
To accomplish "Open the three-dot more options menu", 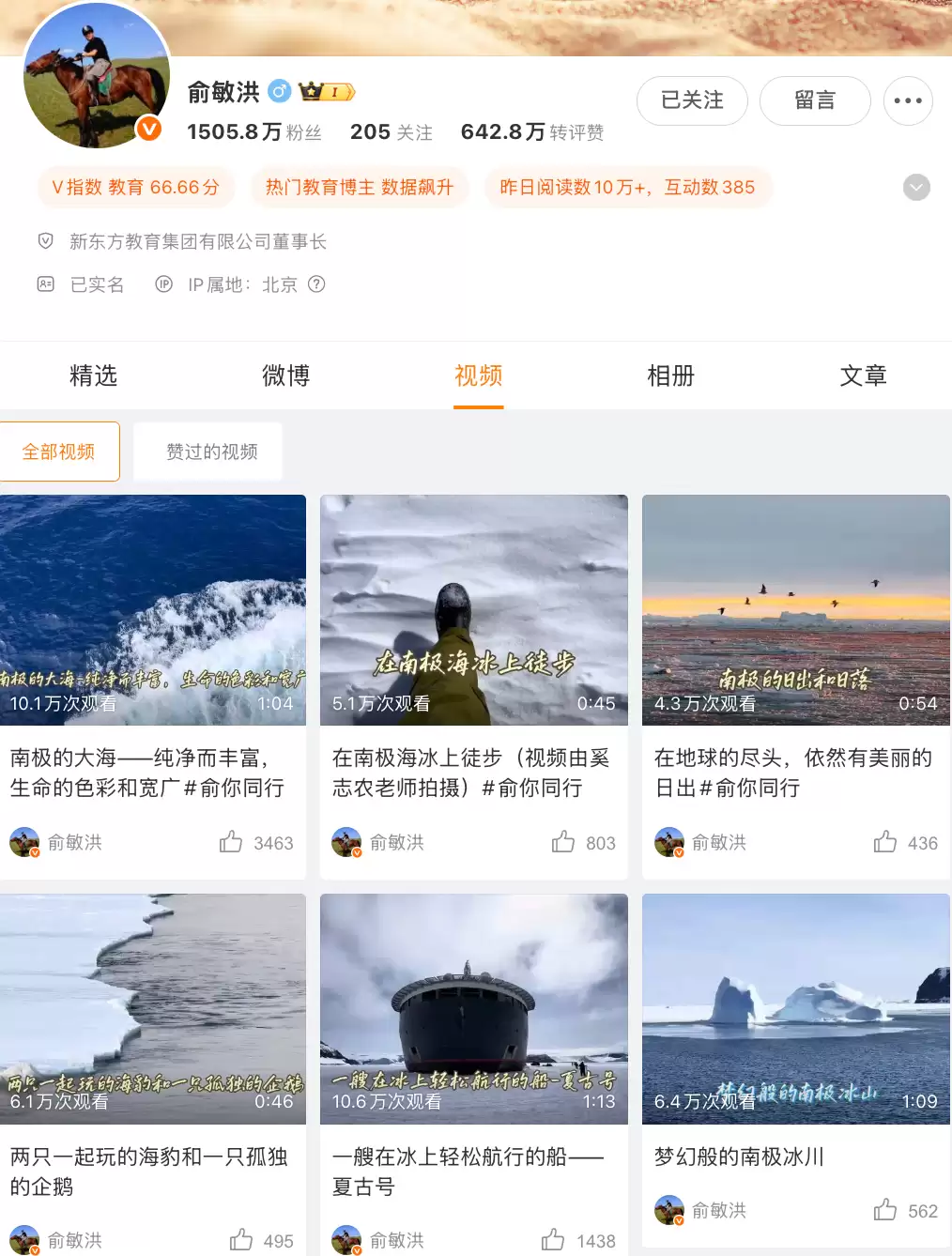I will [x=908, y=100].
